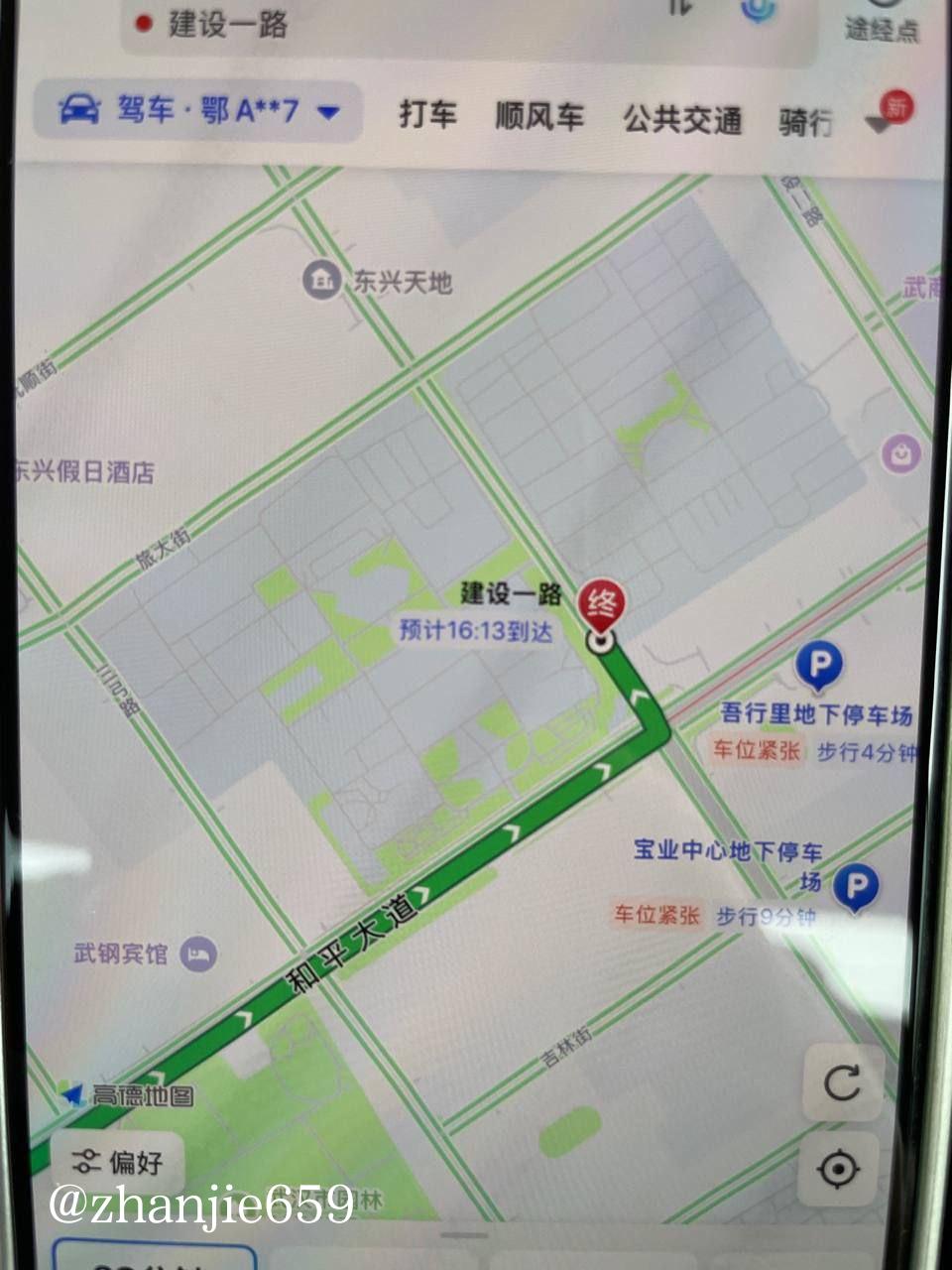Recenter map on my location
952x1270 pixels.
pos(838,1170)
